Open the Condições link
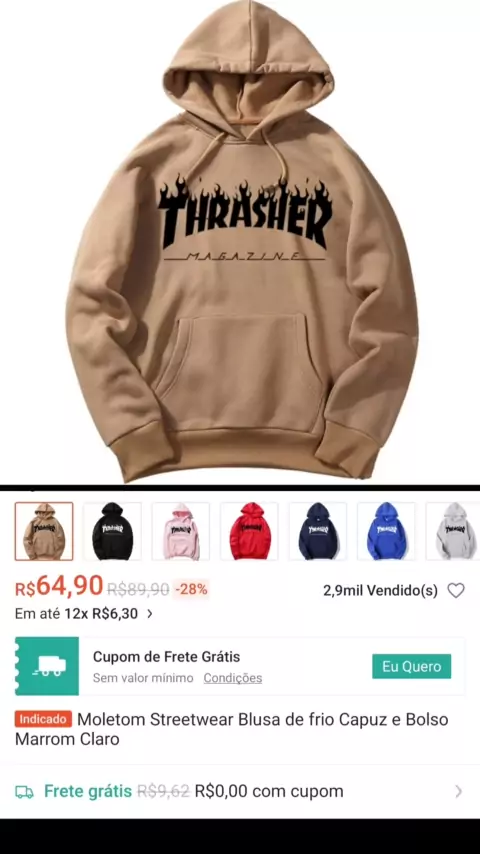 [233, 678]
